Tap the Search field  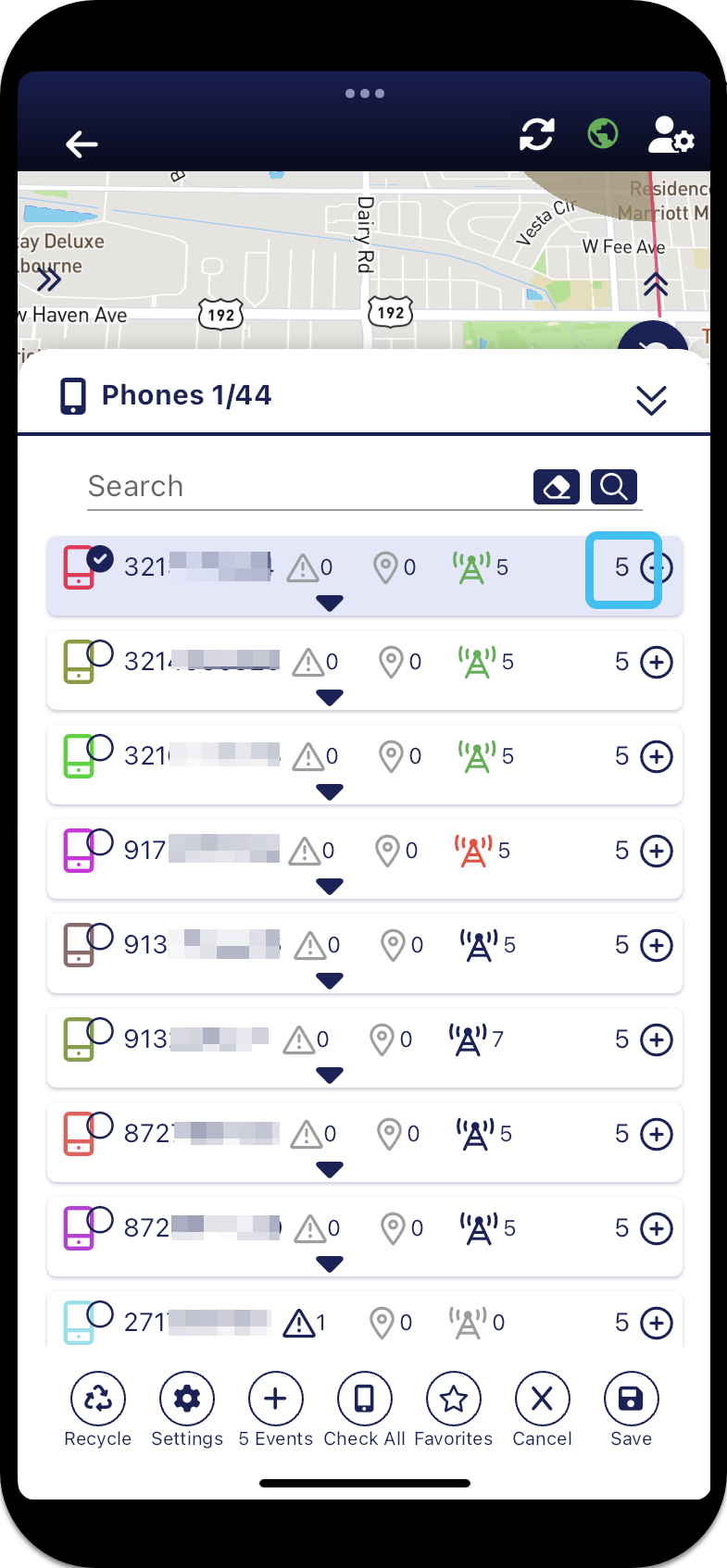[x=306, y=486]
